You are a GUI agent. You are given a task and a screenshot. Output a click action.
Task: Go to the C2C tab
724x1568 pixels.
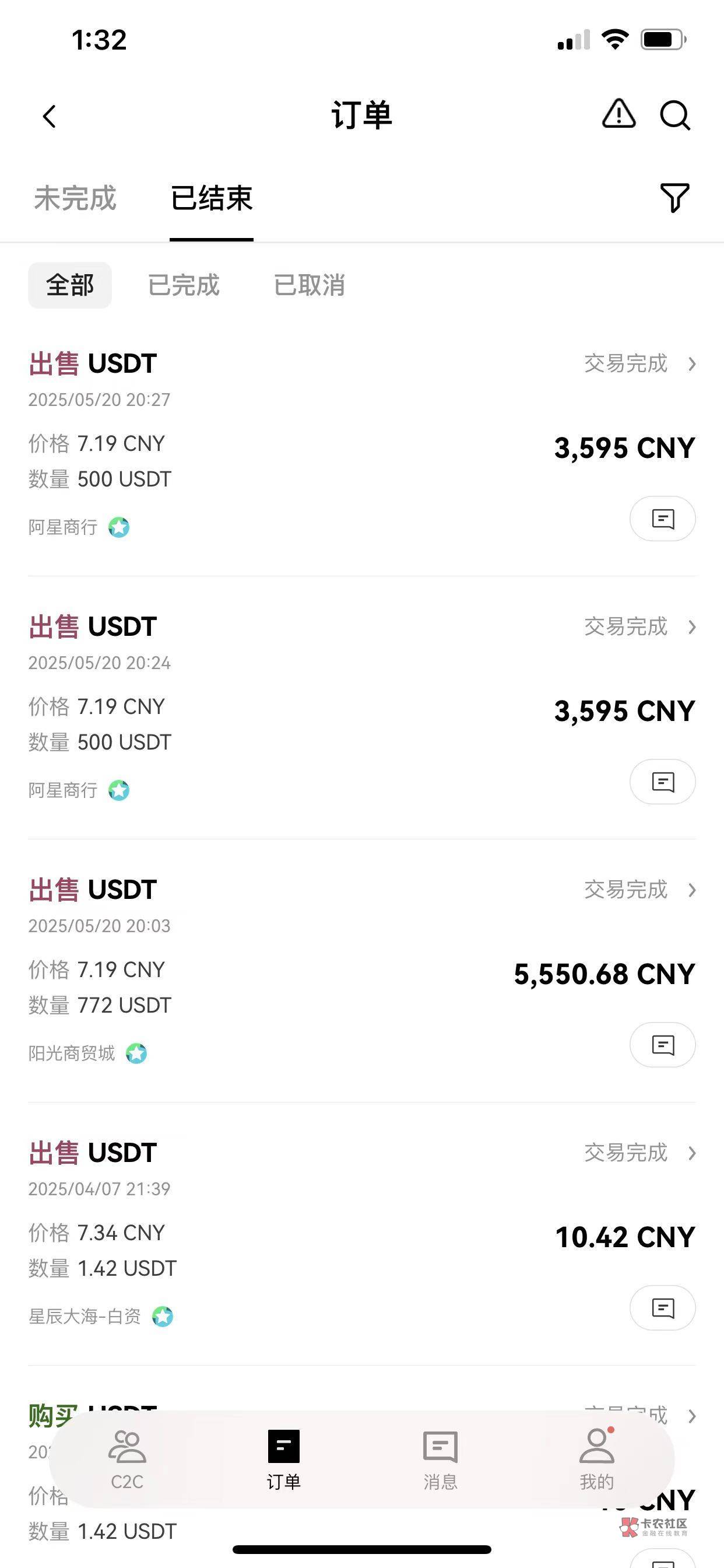click(127, 1459)
